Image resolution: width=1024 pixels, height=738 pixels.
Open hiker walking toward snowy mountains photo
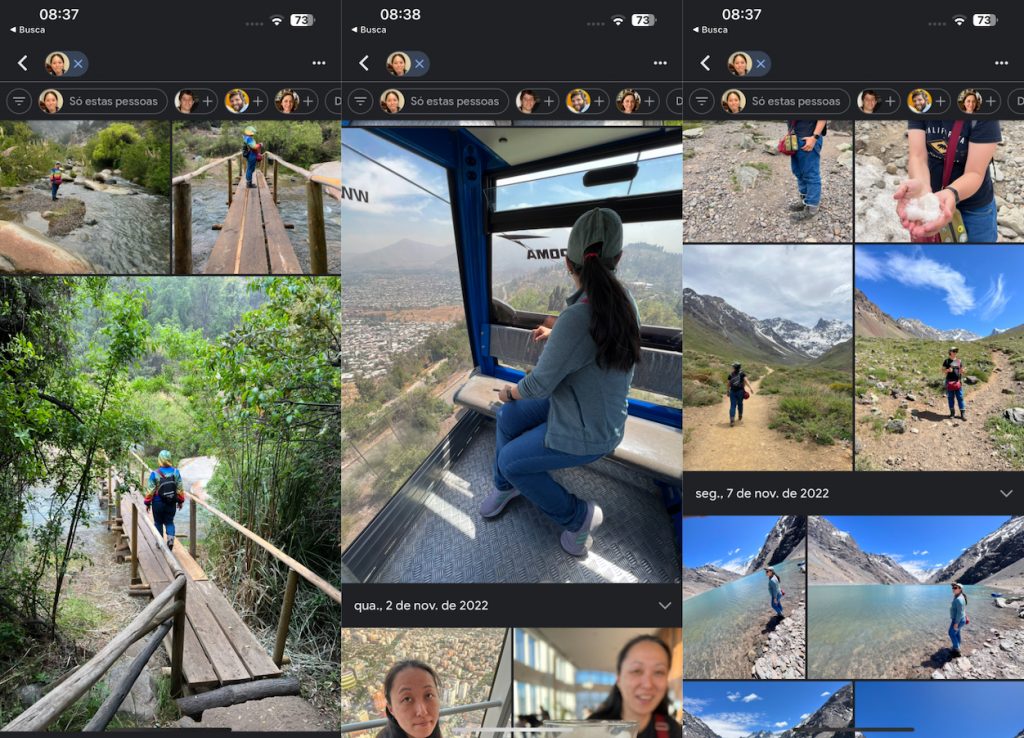[767, 358]
